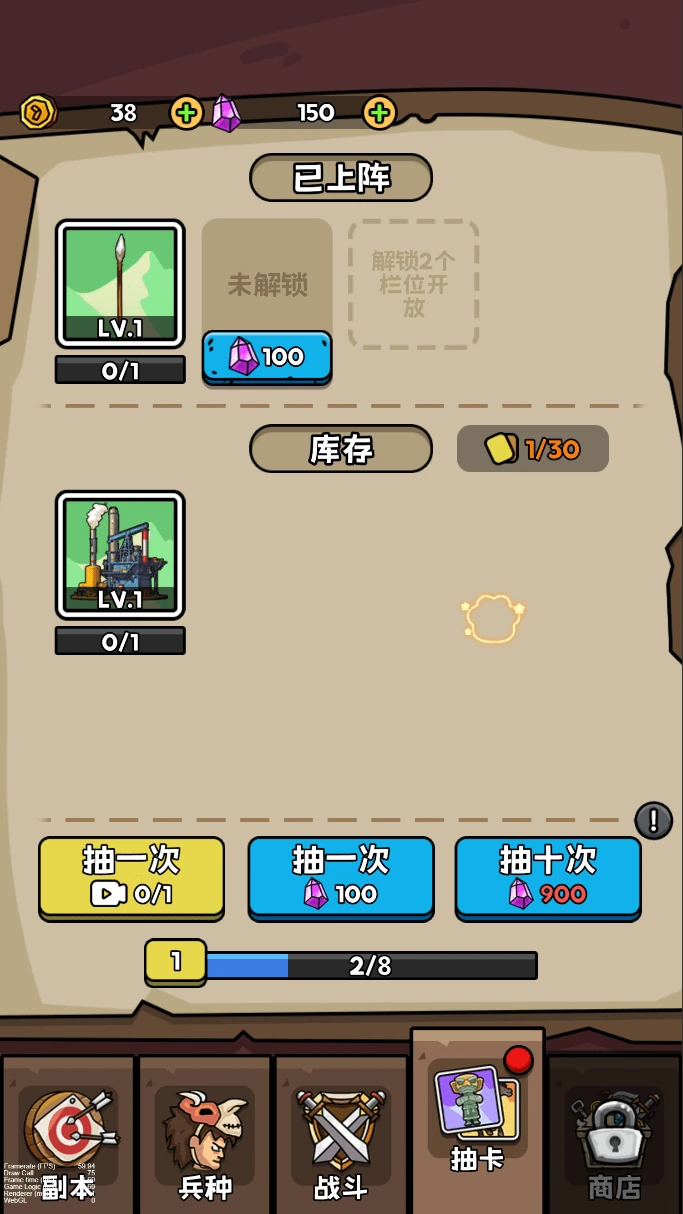Add more purple gems

tap(378, 112)
